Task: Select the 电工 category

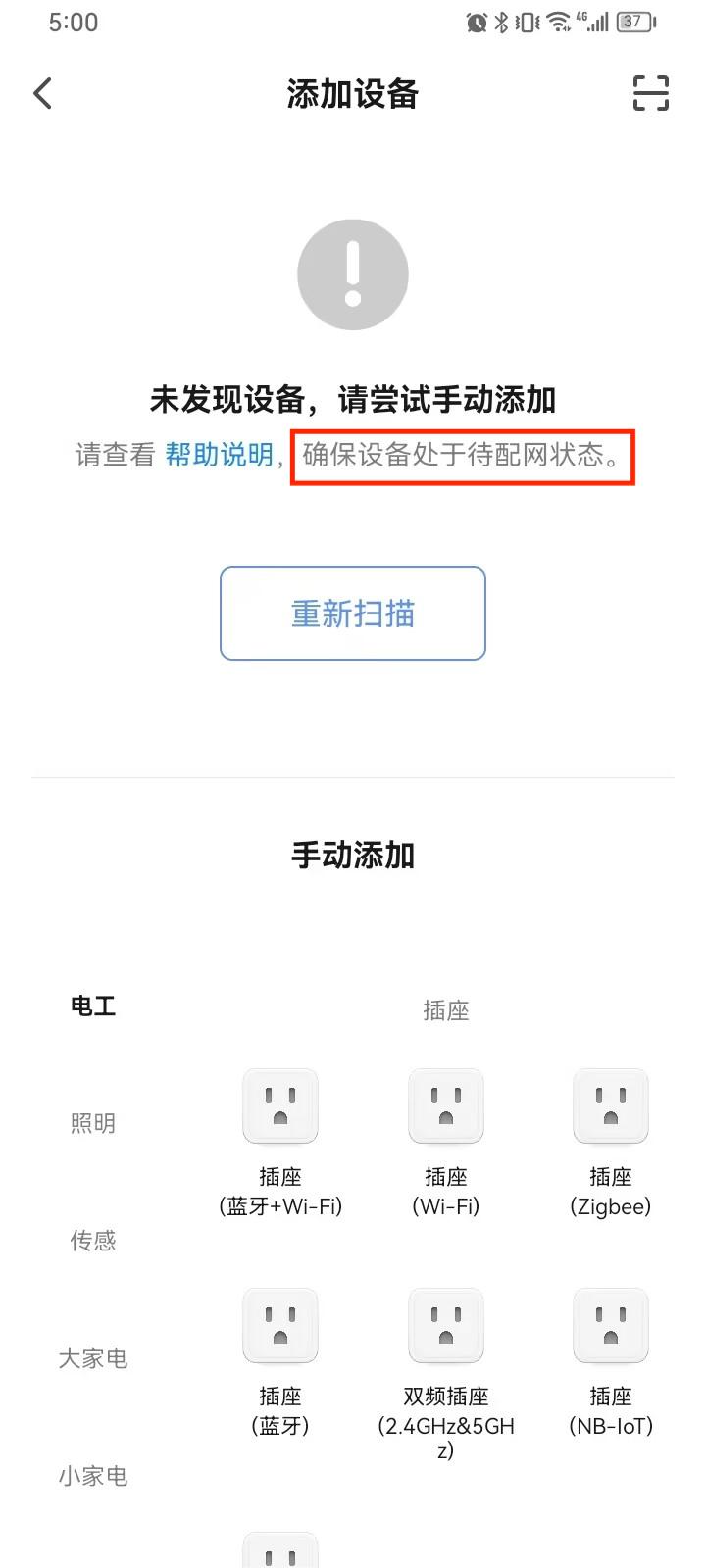Action: [93, 1006]
